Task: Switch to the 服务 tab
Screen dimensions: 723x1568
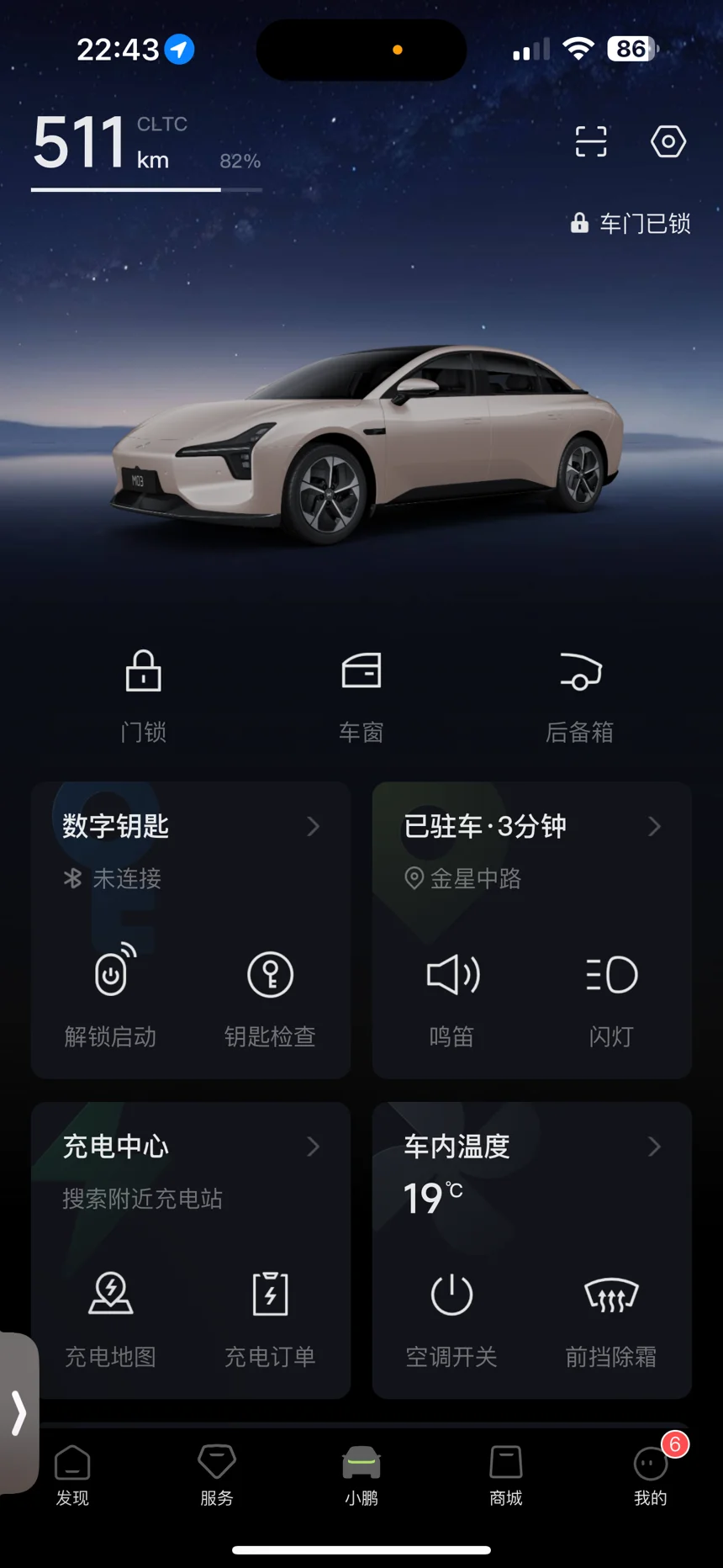Action: coord(217,1475)
